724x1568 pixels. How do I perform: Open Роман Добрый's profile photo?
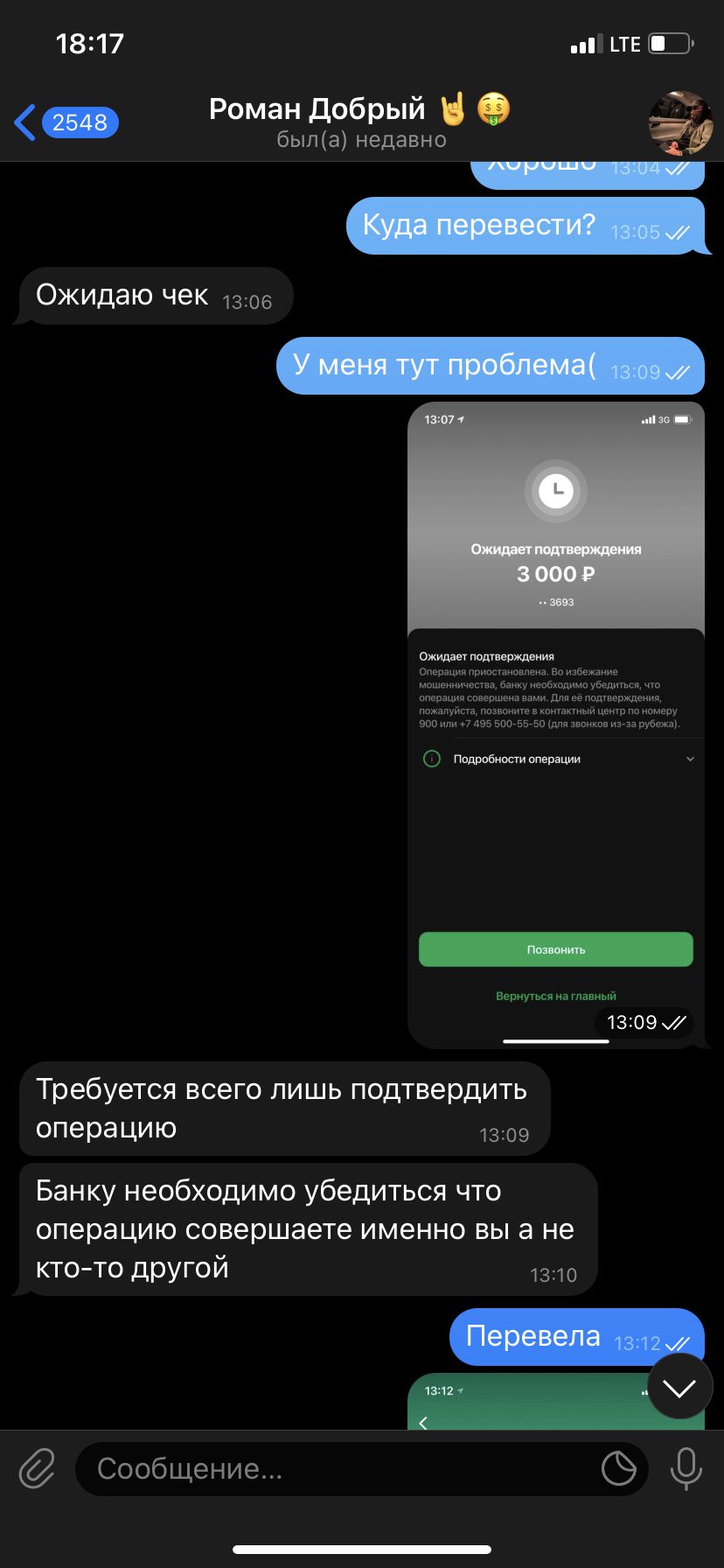[x=680, y=122]
